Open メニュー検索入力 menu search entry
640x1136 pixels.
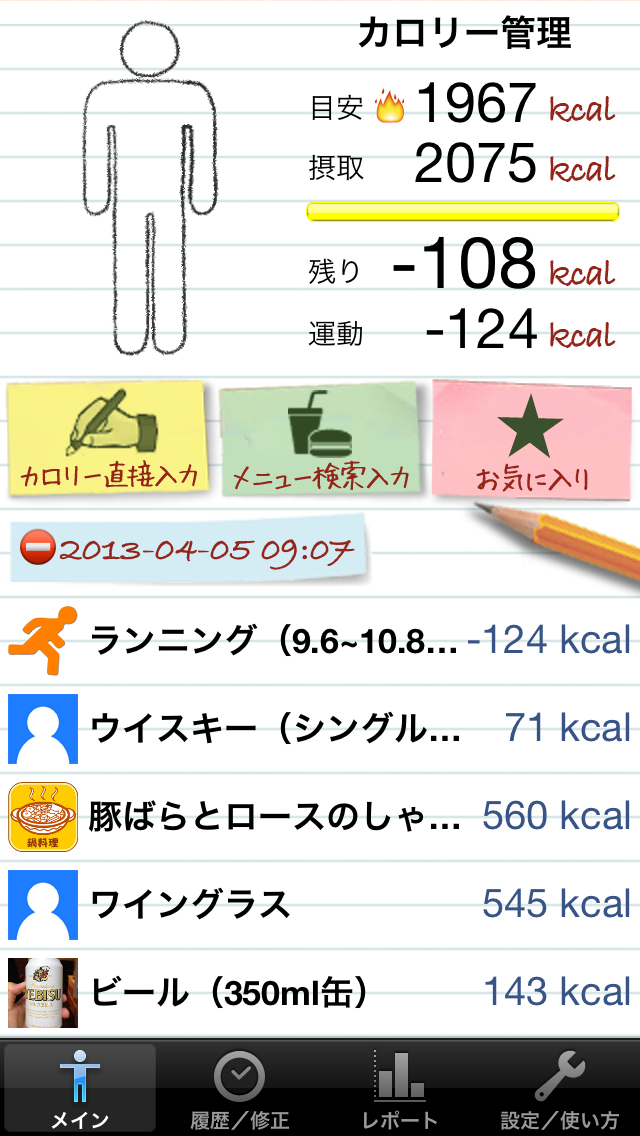322,440
